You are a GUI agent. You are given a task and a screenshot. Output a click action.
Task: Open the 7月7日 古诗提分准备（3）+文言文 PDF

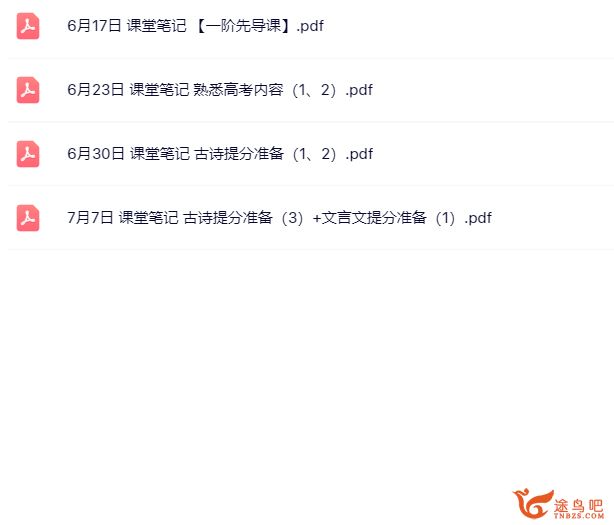click(x=279, y=218)
